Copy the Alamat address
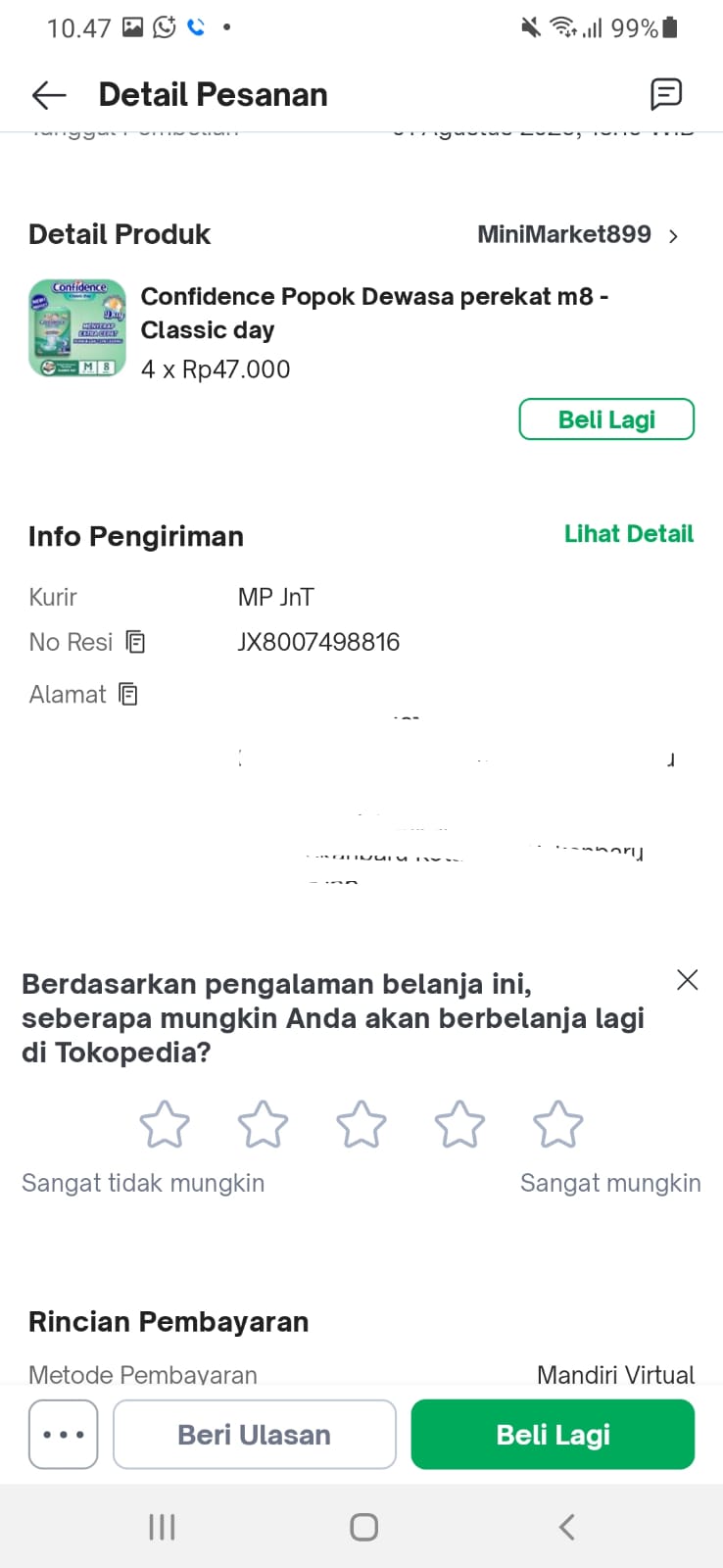 (128, 695)
